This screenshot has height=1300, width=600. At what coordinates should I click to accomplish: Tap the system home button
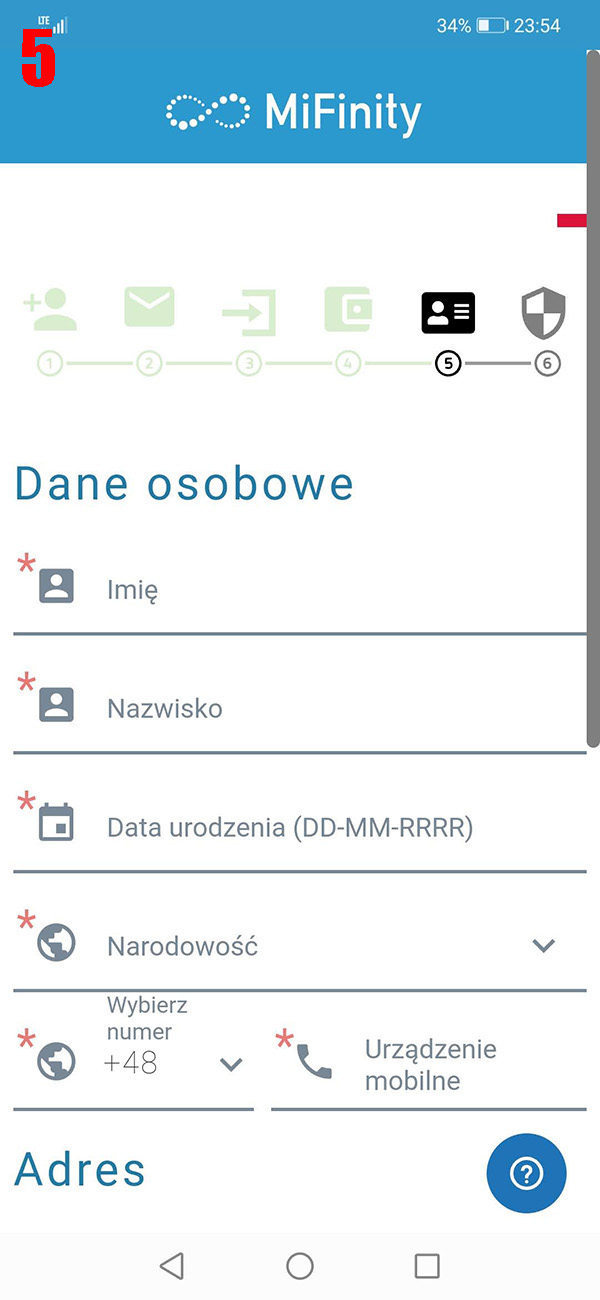click(300, 1266)
